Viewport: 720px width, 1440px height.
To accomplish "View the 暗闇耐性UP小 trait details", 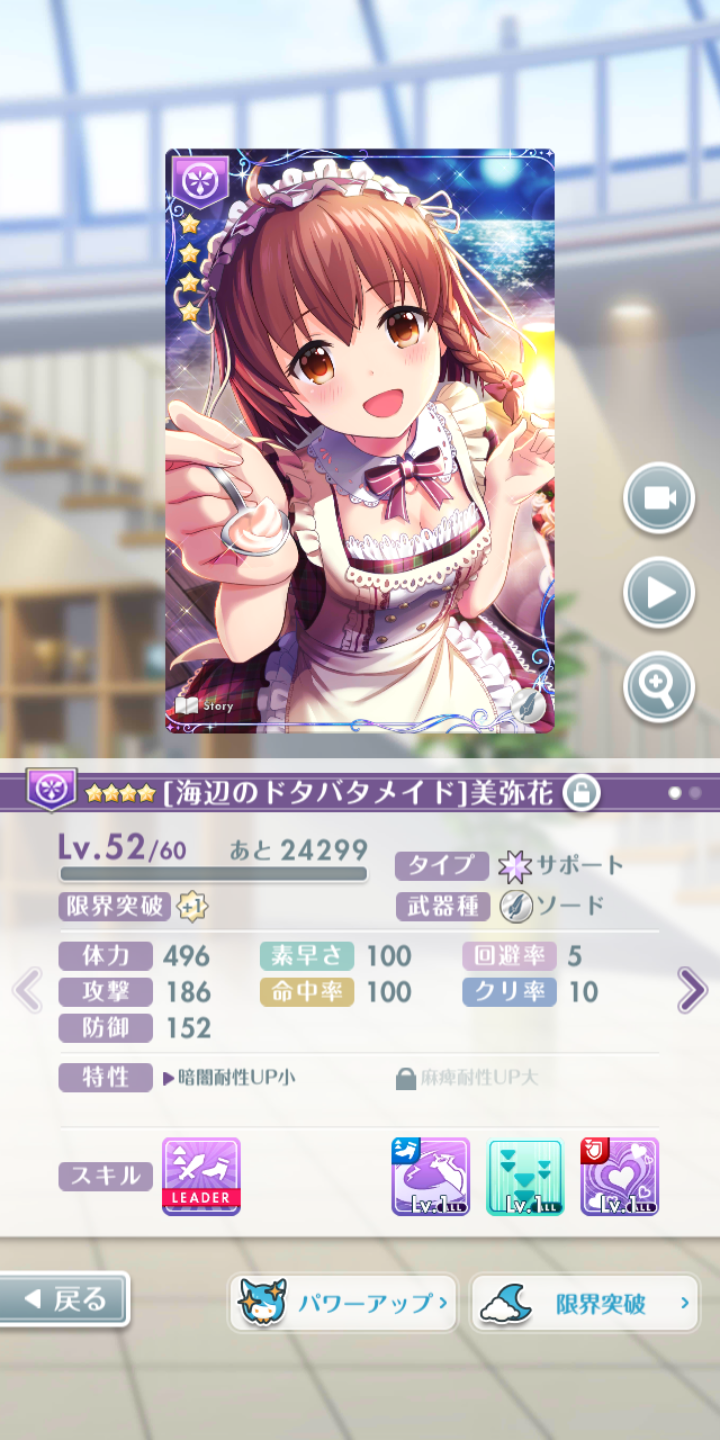I will pyautogui.click(x=230, y=1078).
